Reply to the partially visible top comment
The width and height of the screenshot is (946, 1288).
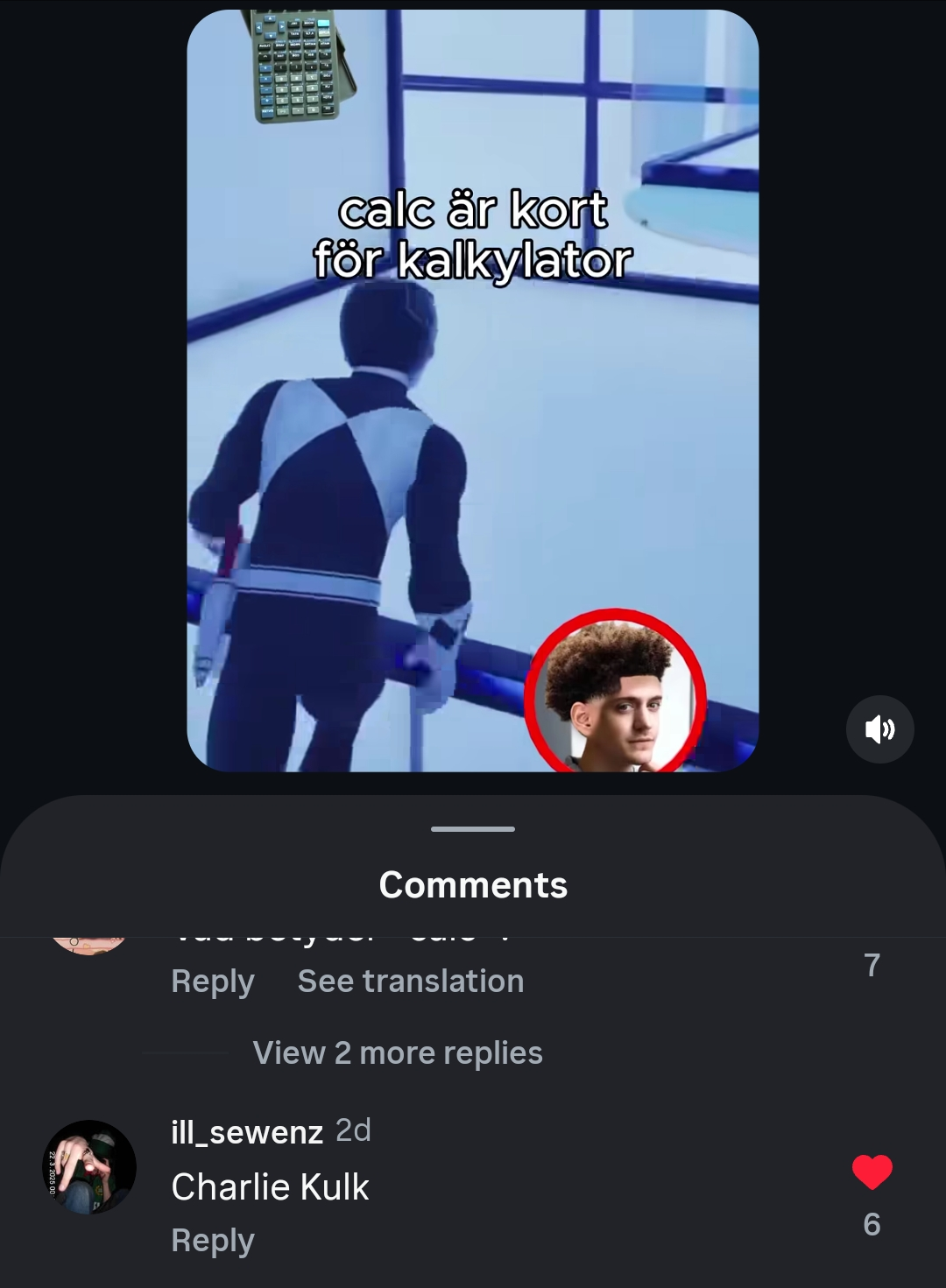point(213,982)
